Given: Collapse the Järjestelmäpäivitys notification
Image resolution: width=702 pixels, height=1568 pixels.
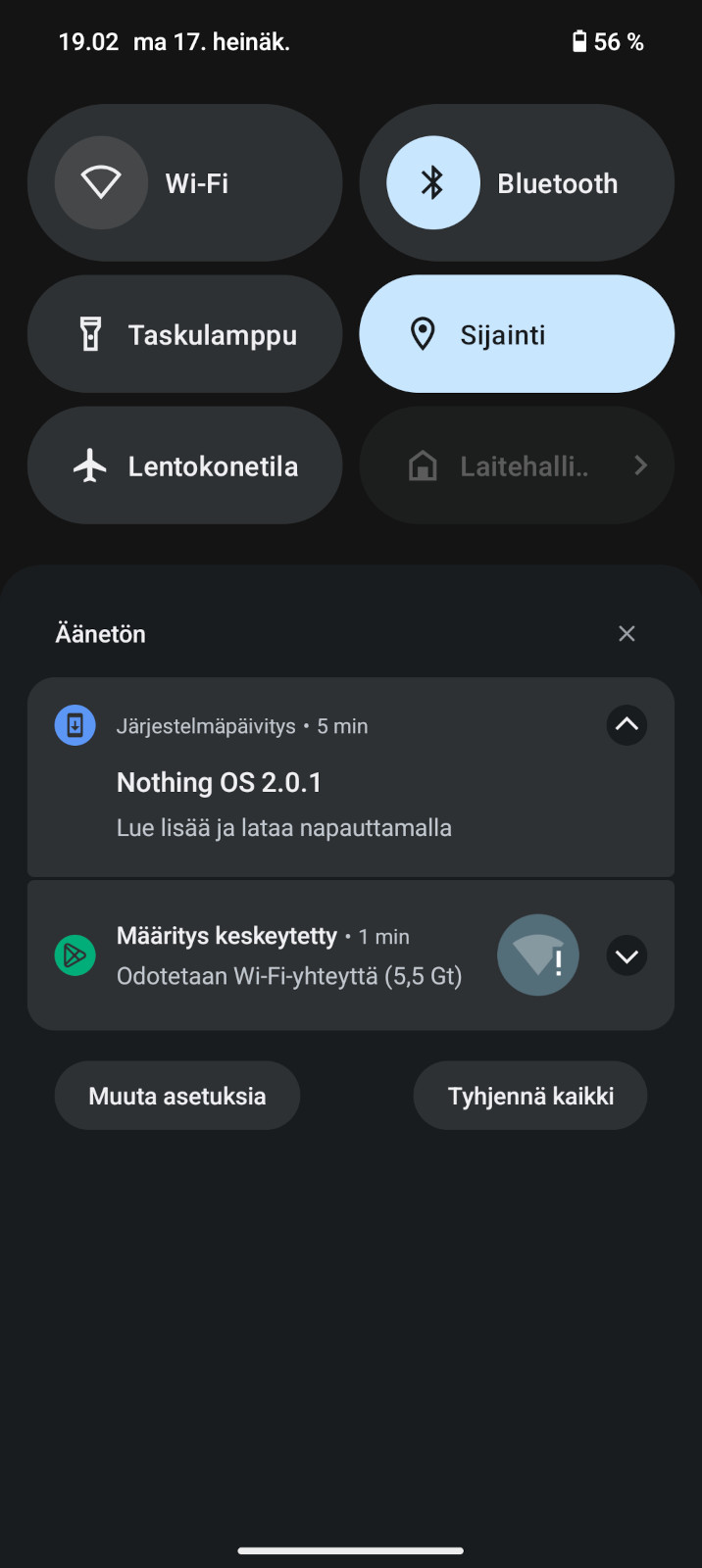Looking at the screenshot, I should point(627,725).
